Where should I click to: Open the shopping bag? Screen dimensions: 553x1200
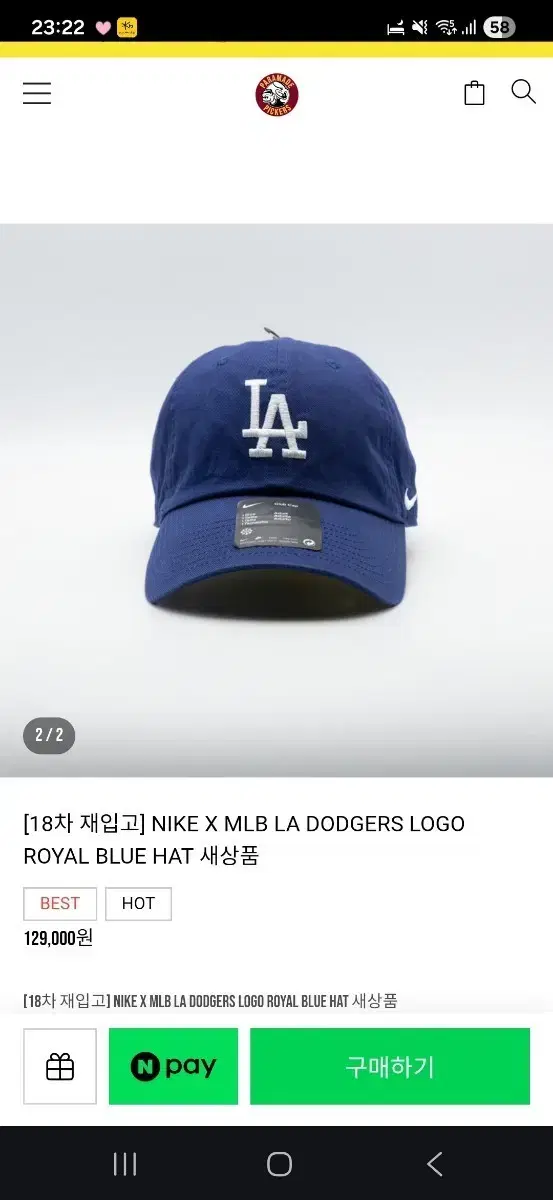[475, 93]
